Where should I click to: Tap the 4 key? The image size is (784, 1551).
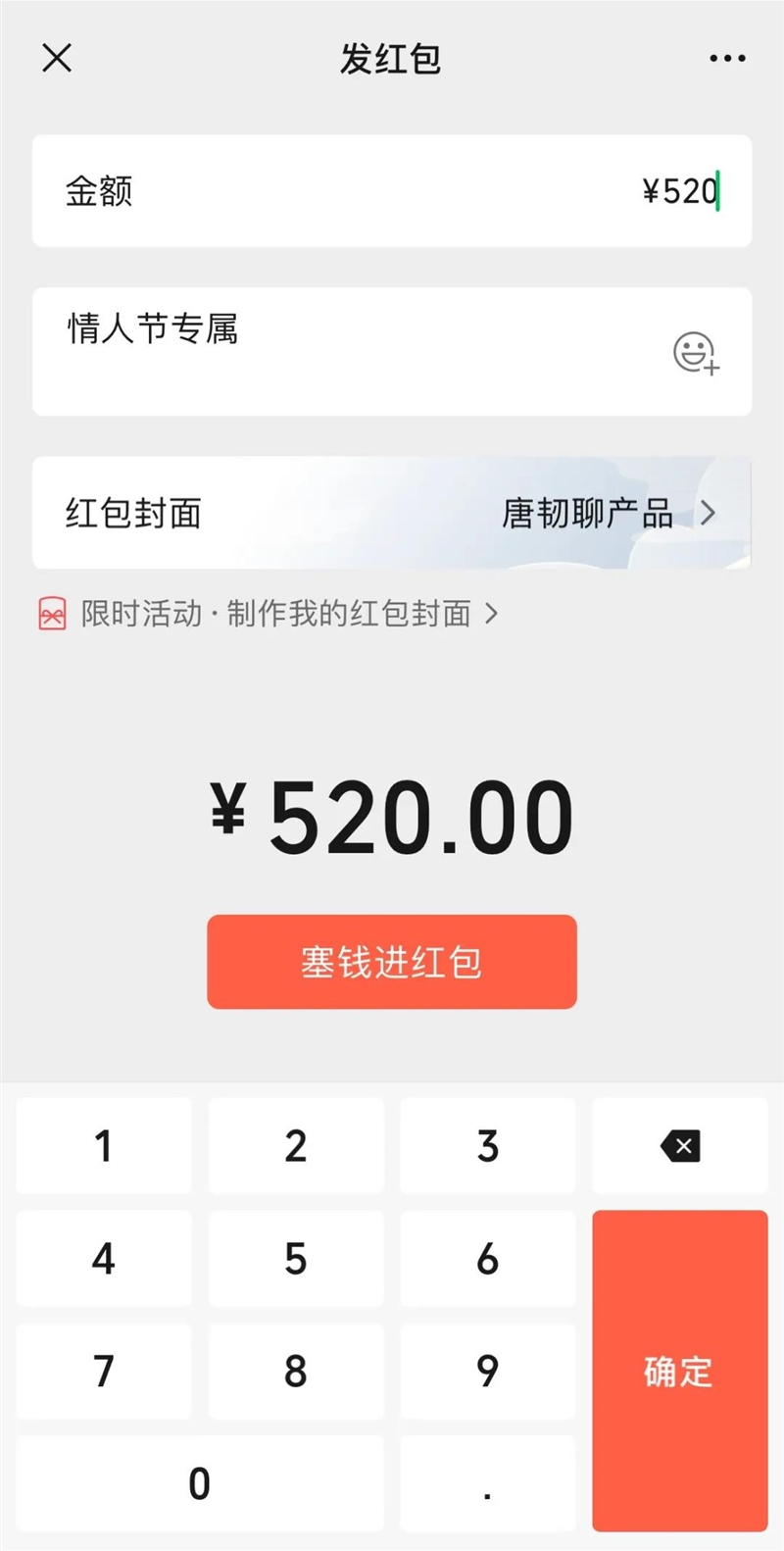click(x=104, y=1259)
